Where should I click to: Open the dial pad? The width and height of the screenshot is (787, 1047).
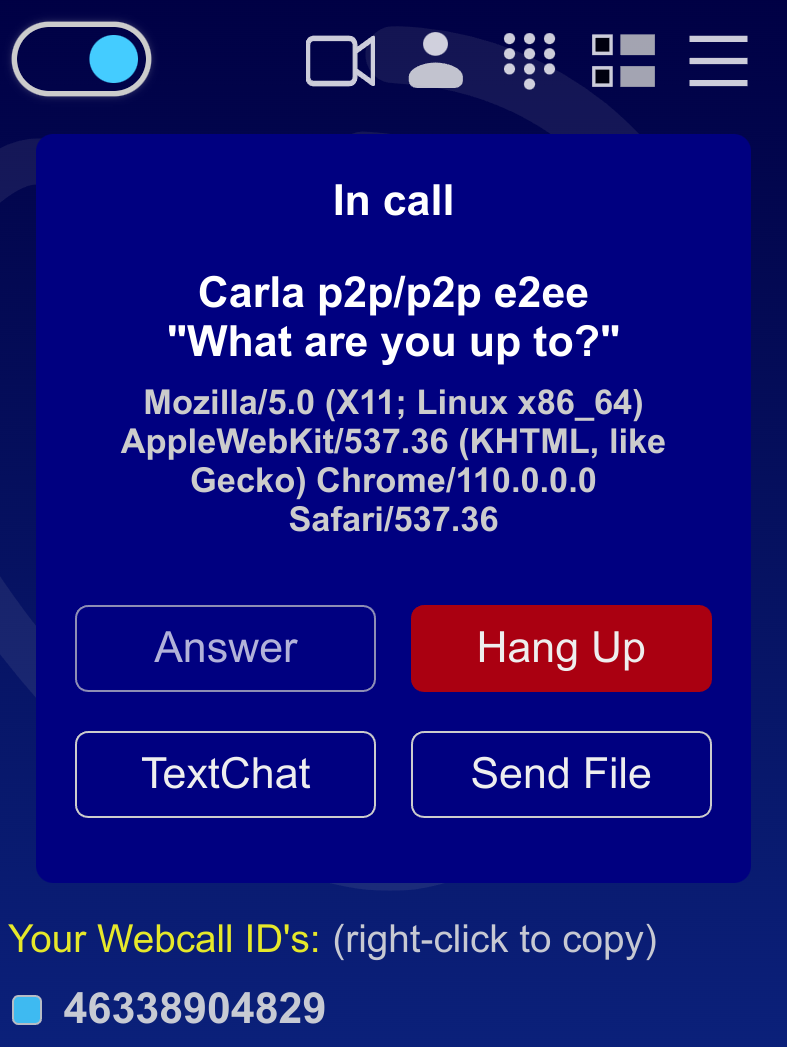(x=529, y=61)
